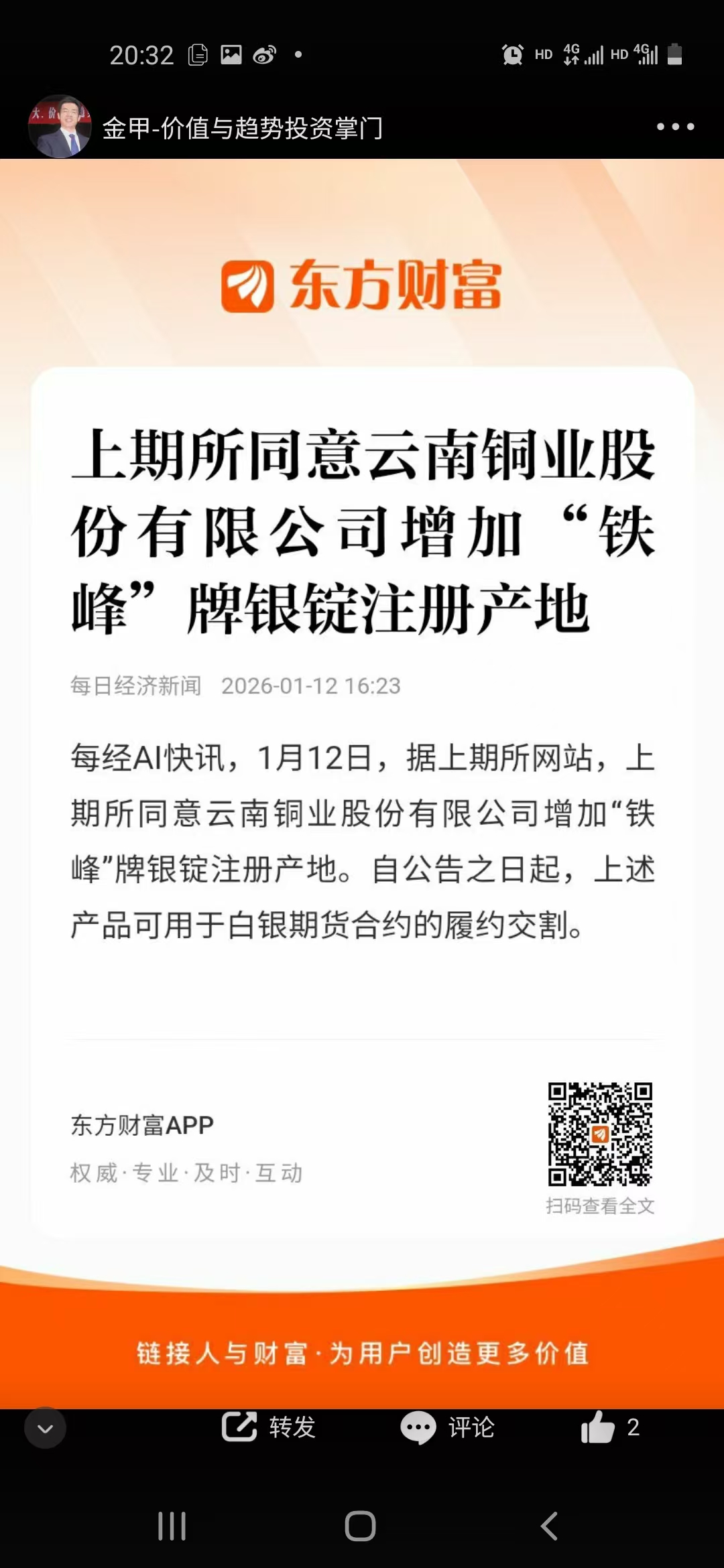
Task: Open 评论 to comment on the post
Action: 447,1427
